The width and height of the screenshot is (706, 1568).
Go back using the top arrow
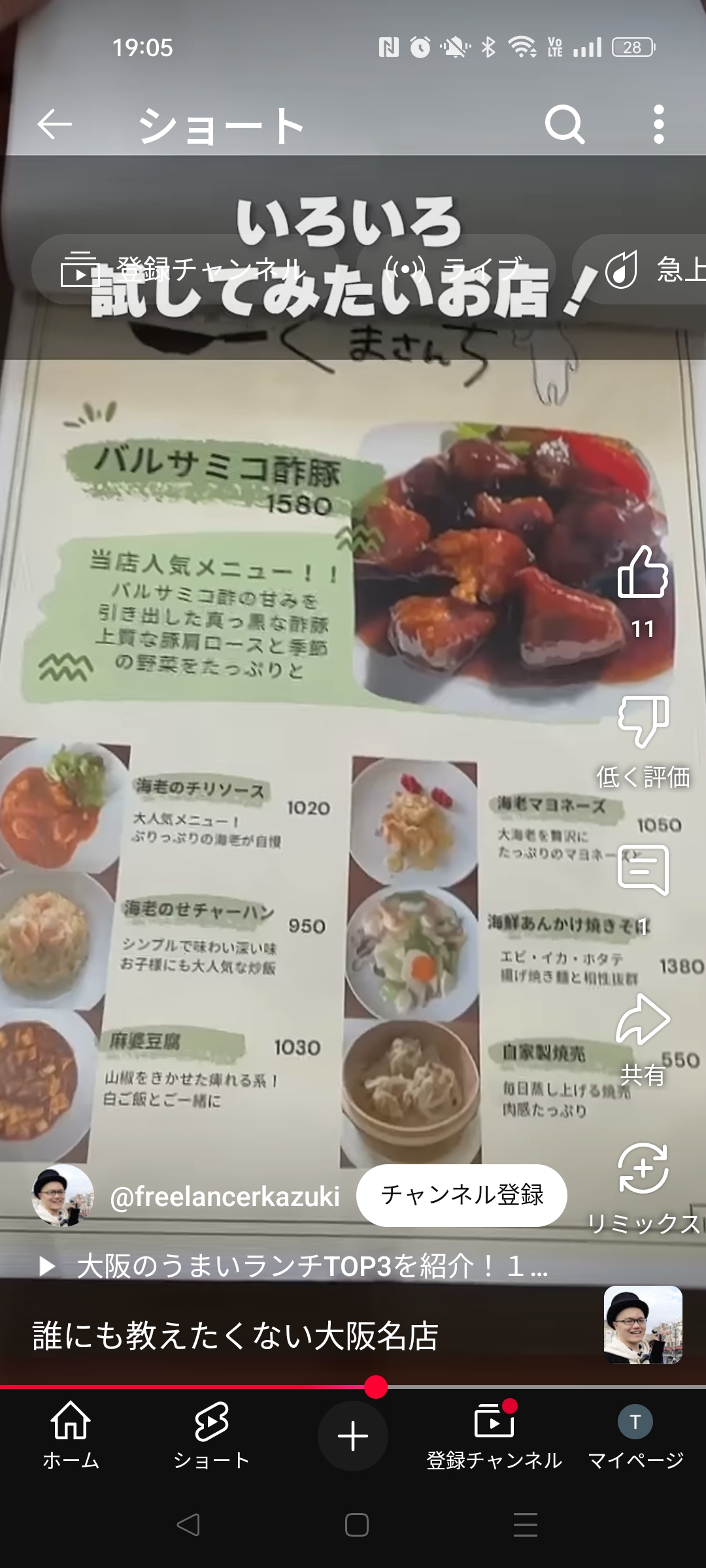[54, 124]
